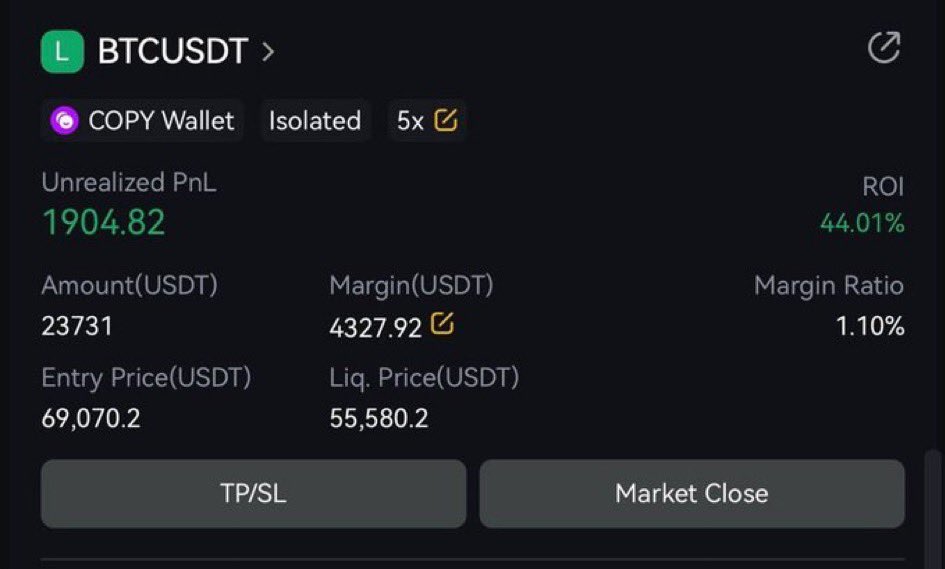Share this BTCUSDT position

pos(883,48)
